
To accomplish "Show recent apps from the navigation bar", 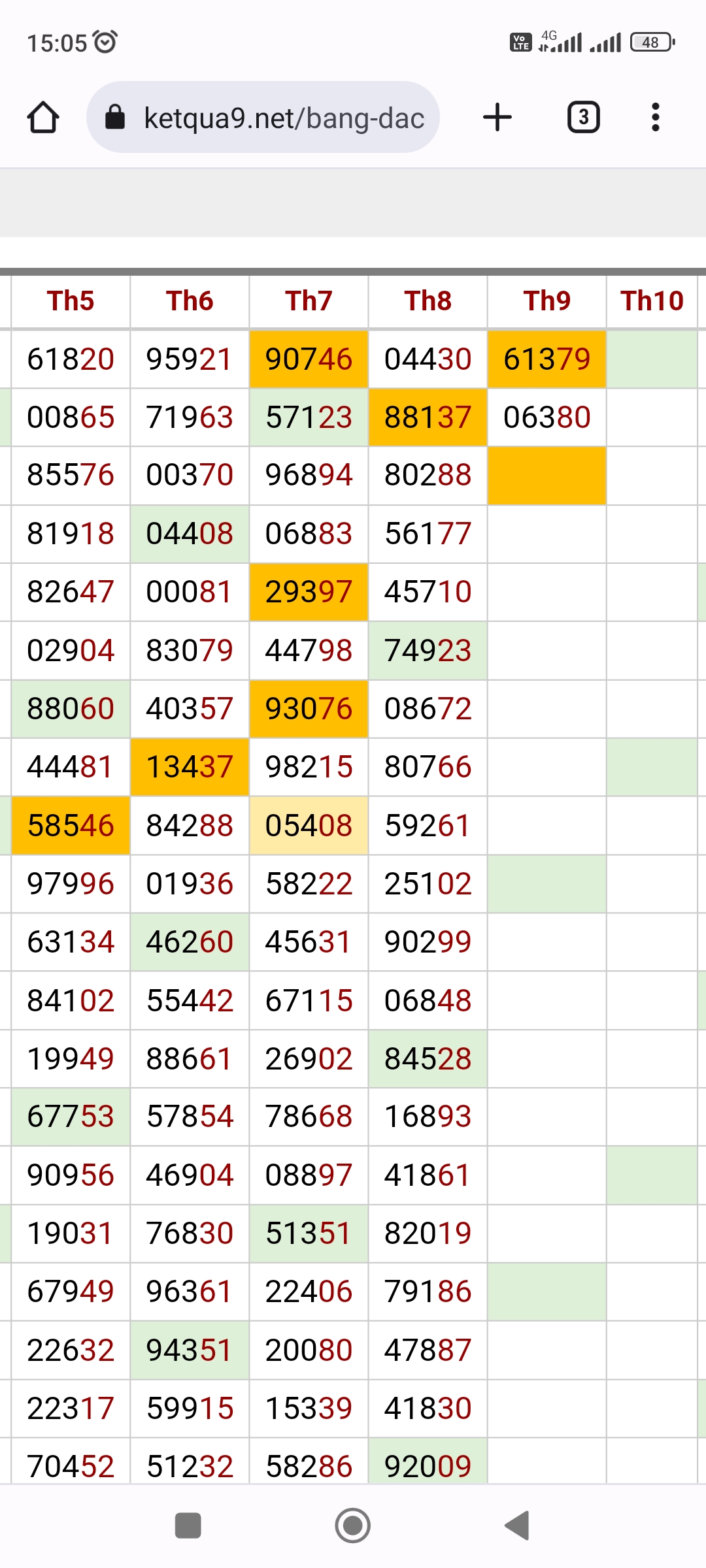I will (188, 1526).
